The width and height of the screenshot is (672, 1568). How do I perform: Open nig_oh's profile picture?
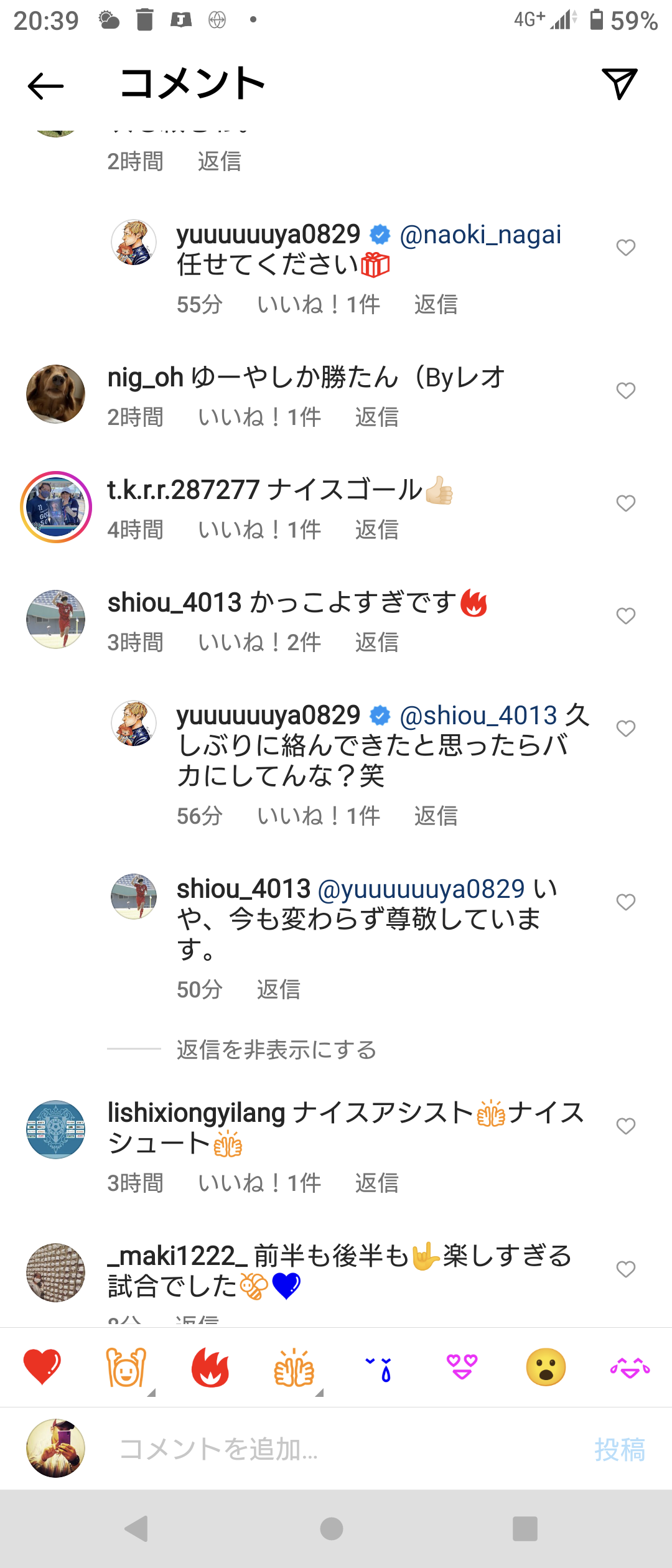pyautogui.click(x=56, y=394)
